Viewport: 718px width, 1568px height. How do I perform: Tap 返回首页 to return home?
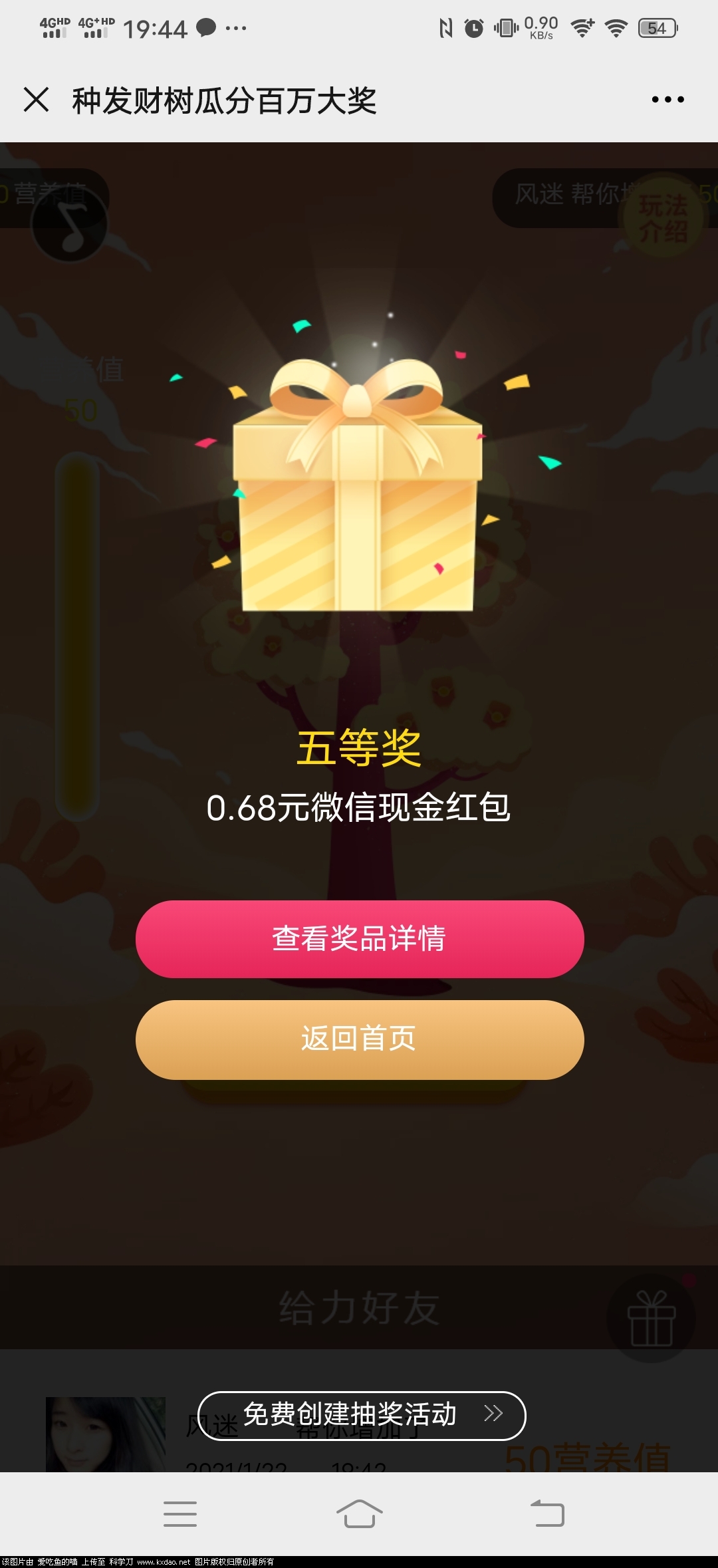360,1039
